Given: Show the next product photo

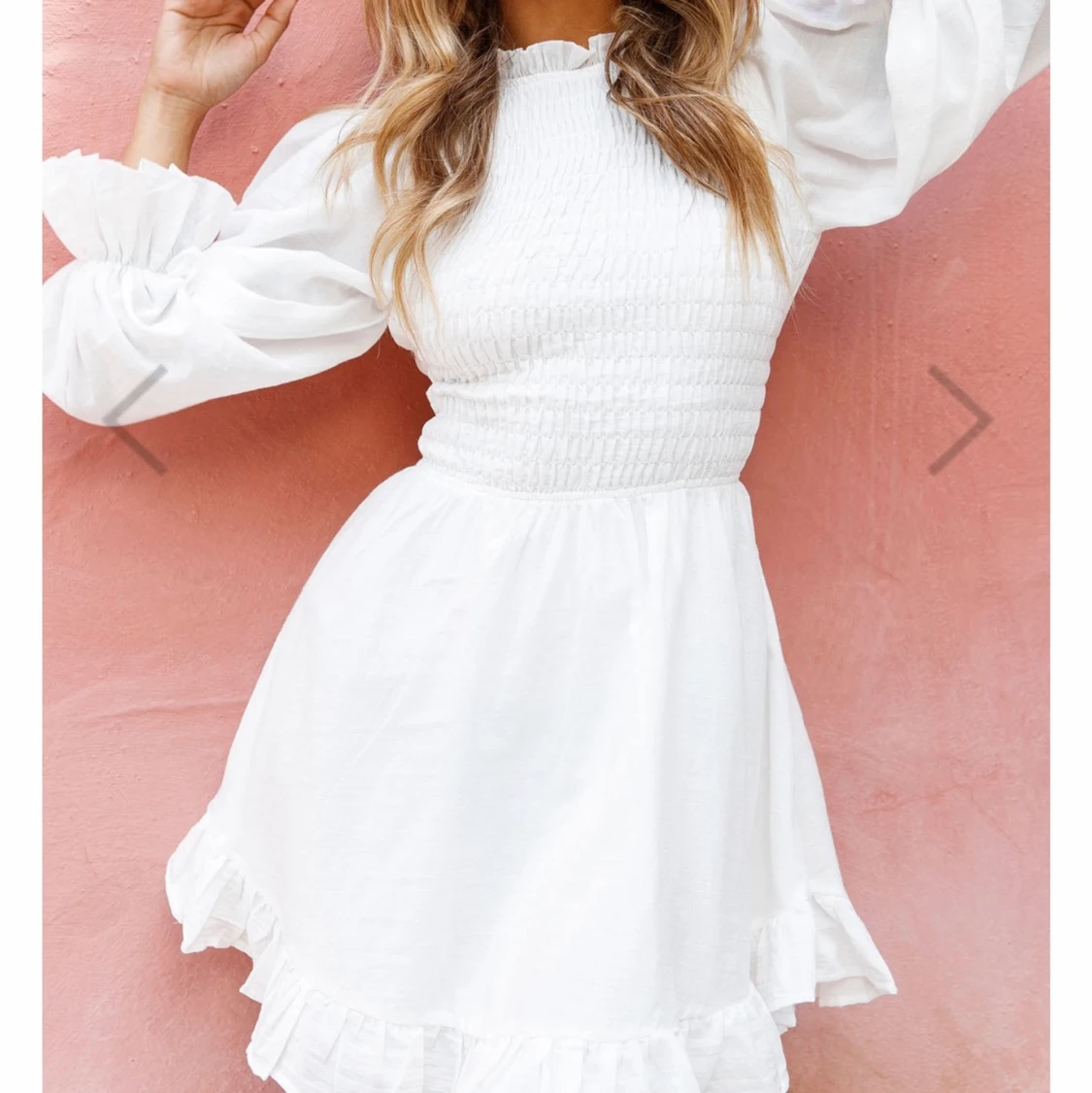Looking at the screenshot, I should click(x=957, y=420).
